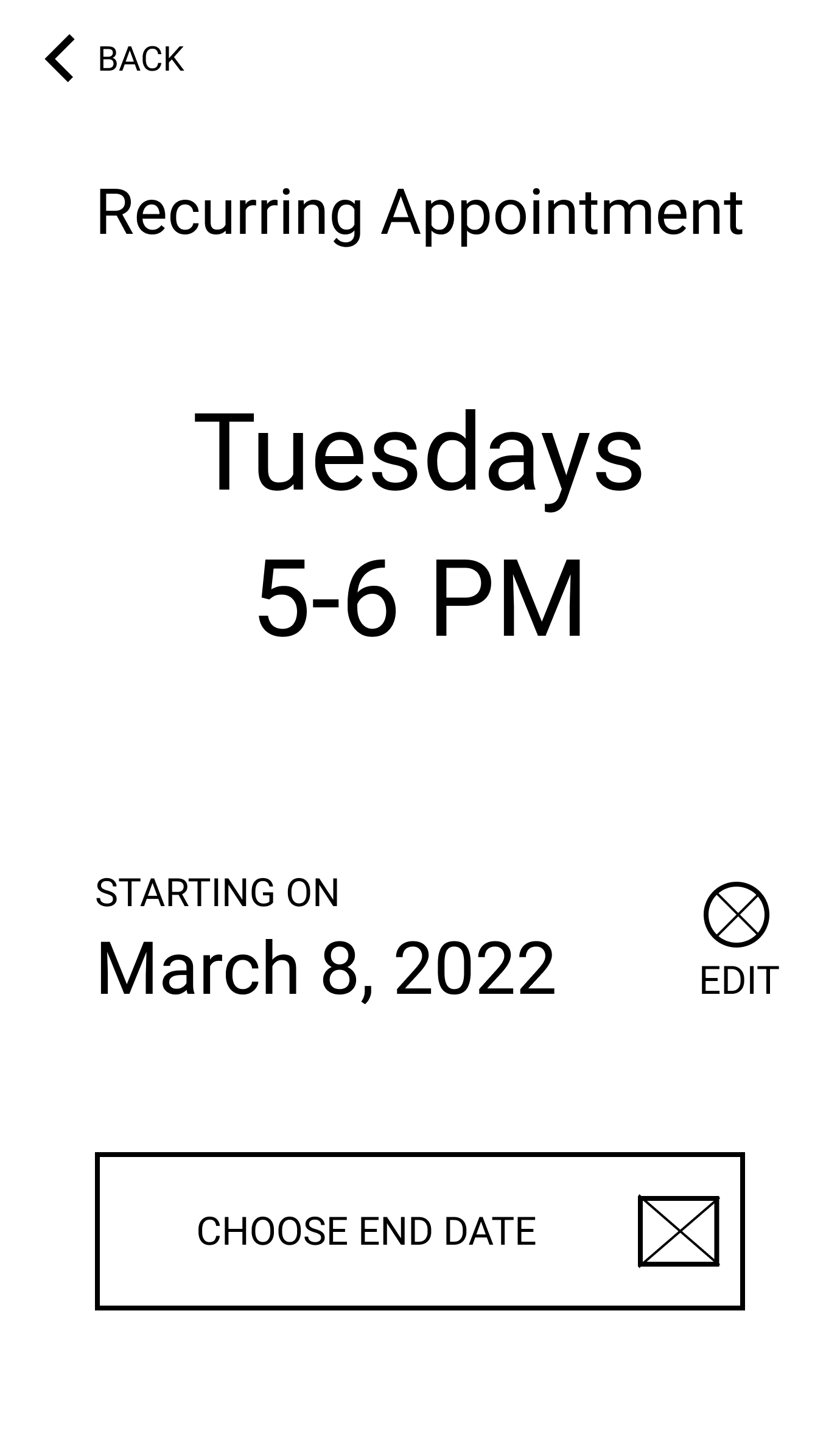The width and height of the screenshot is (840, 1442).
Task: Tap the Choose End Date button
Action: point(419,1231)
